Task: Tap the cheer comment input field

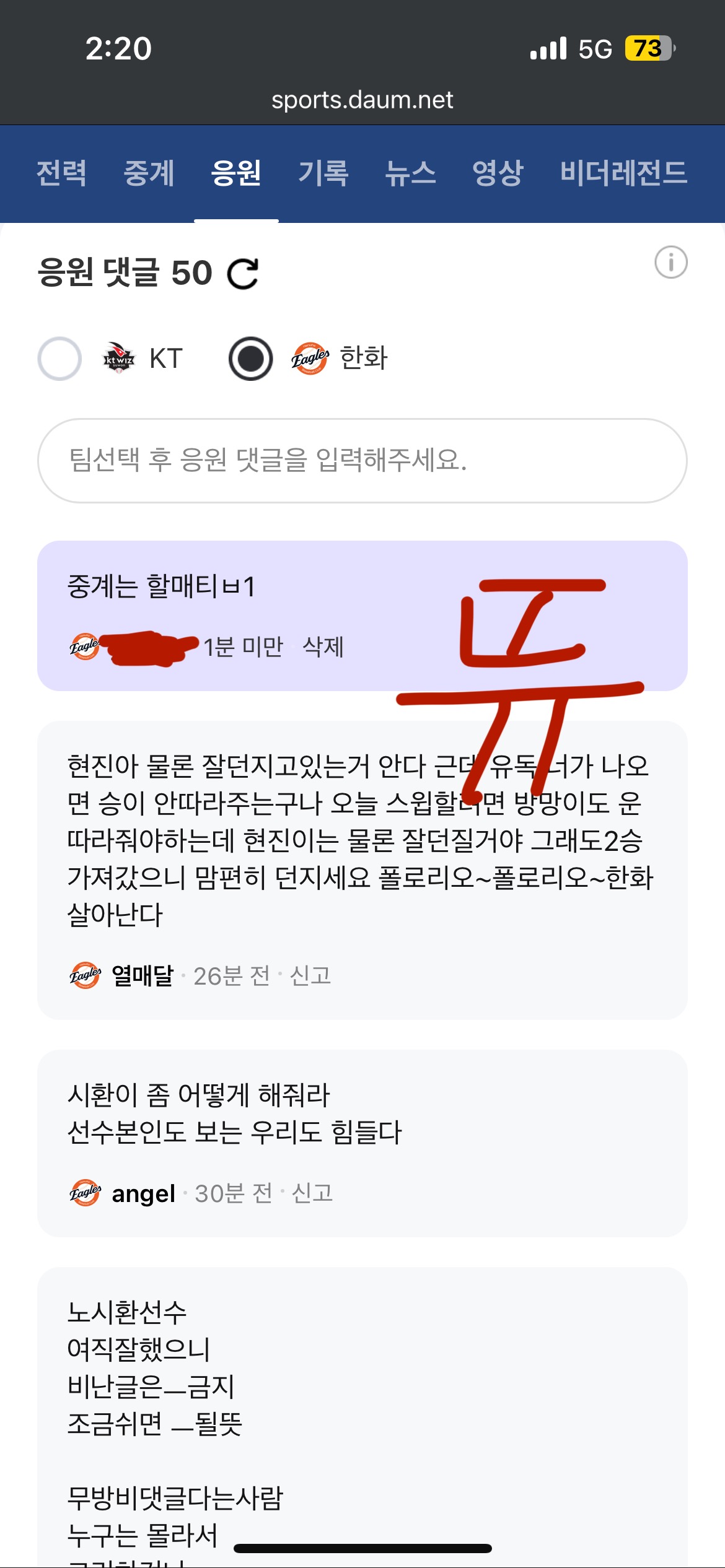Action: 362,461
